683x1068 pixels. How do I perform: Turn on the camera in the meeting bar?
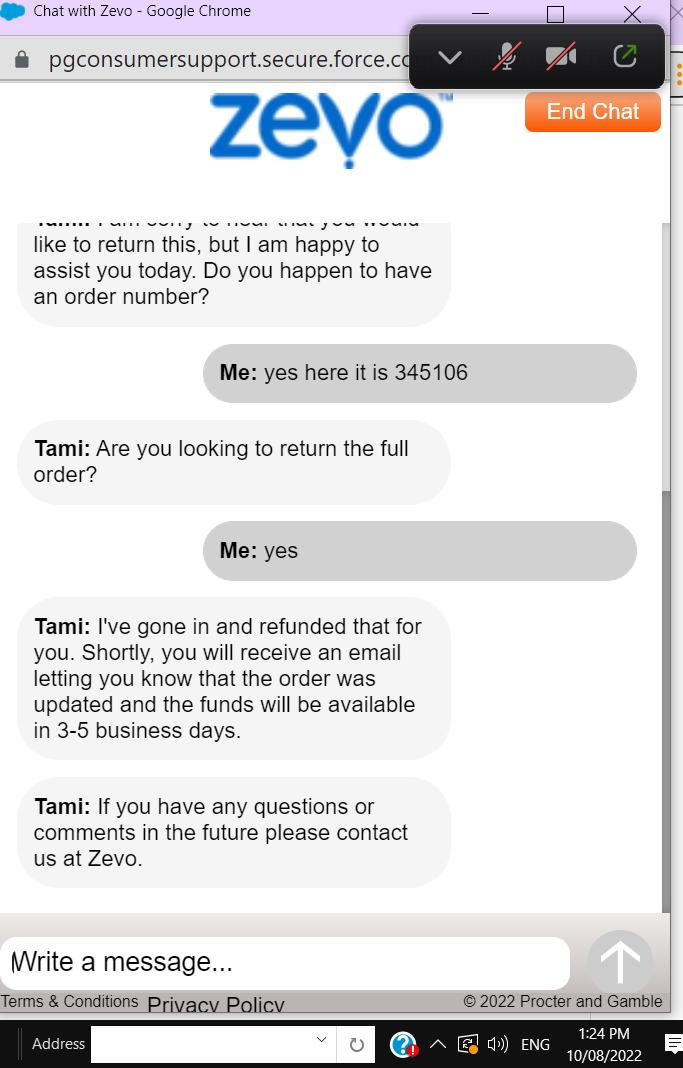pyautogui.click(x=561, y=57)
